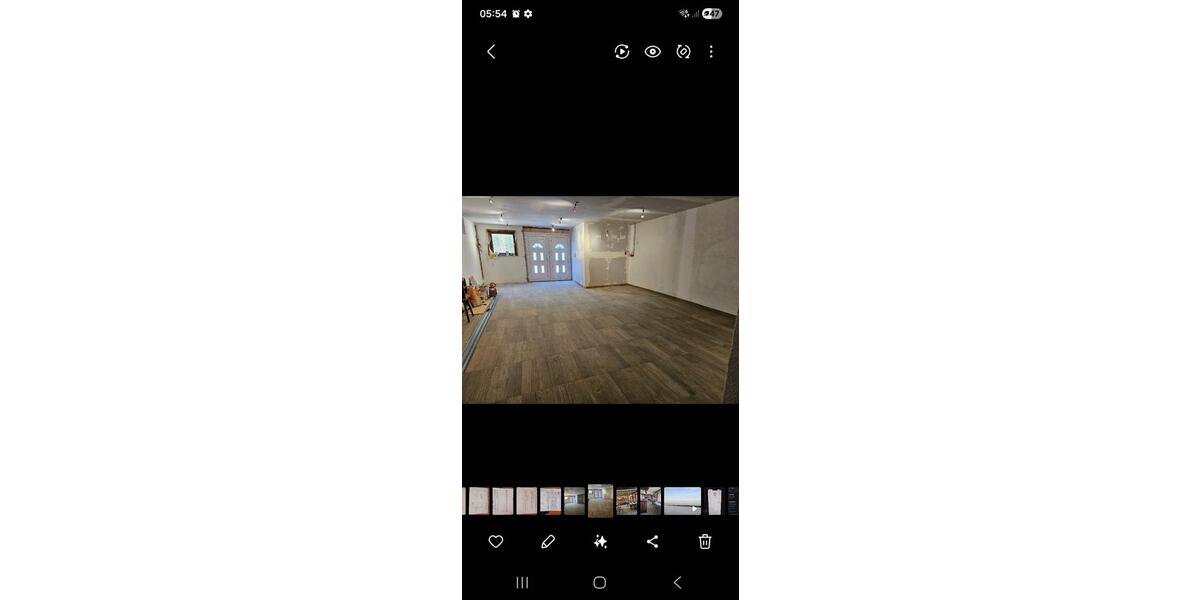Share this photo
The height and width of the screenshot is (600, 1200).
[x=652, y=541]
